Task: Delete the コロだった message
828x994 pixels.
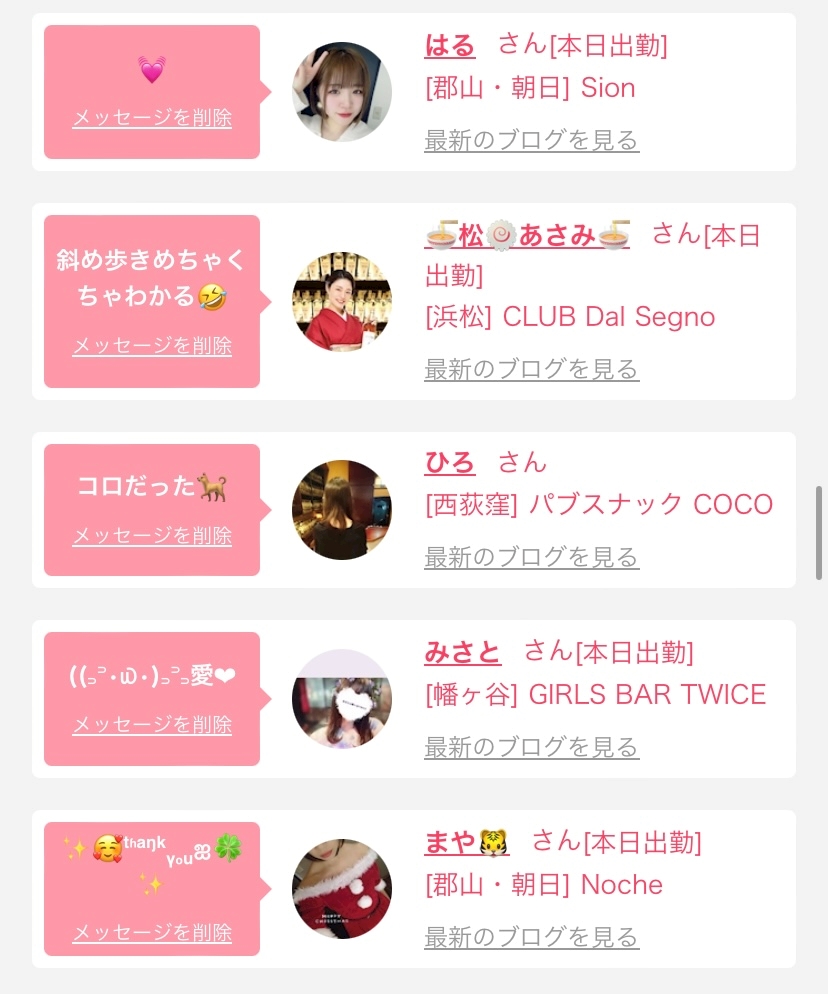Action: [152, 536]
